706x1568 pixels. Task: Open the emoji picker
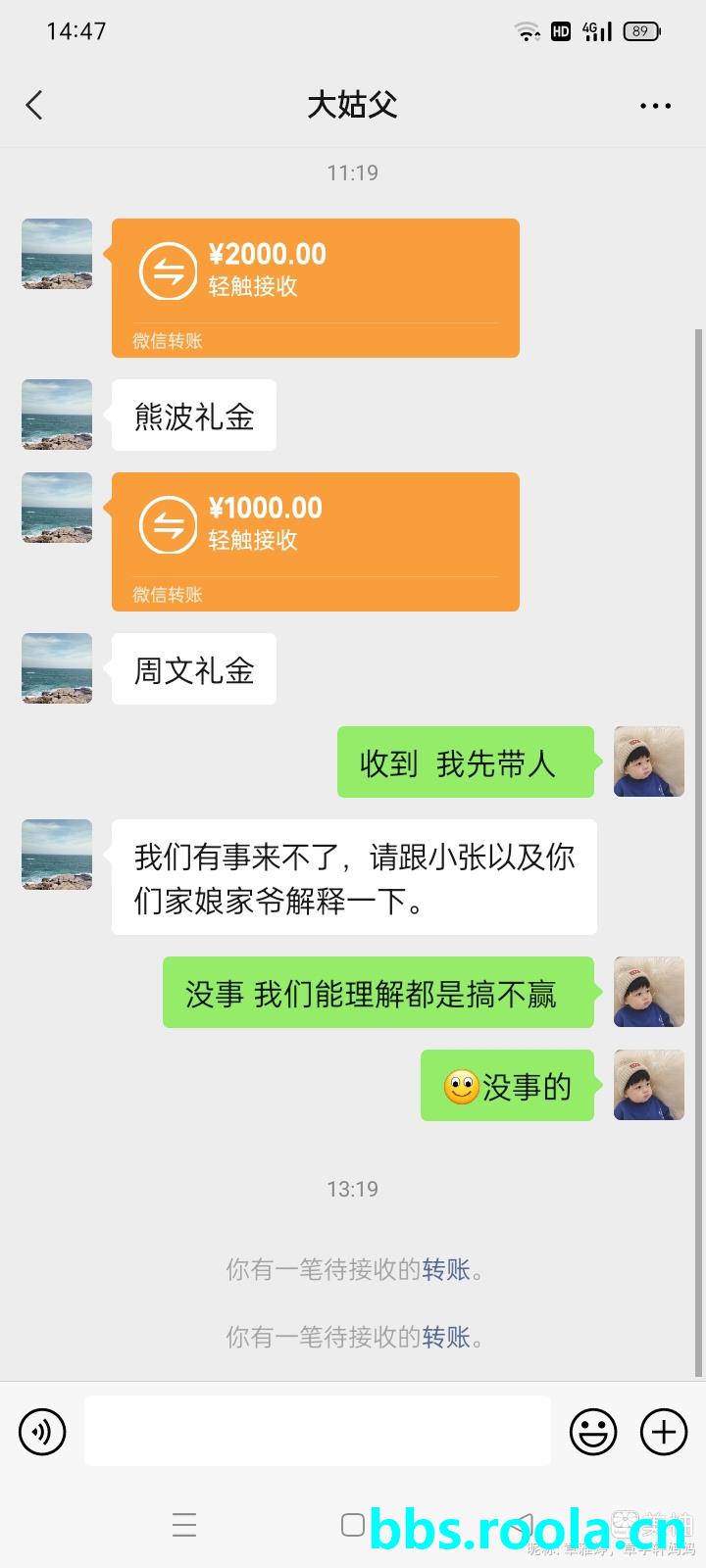[593, 1432]
